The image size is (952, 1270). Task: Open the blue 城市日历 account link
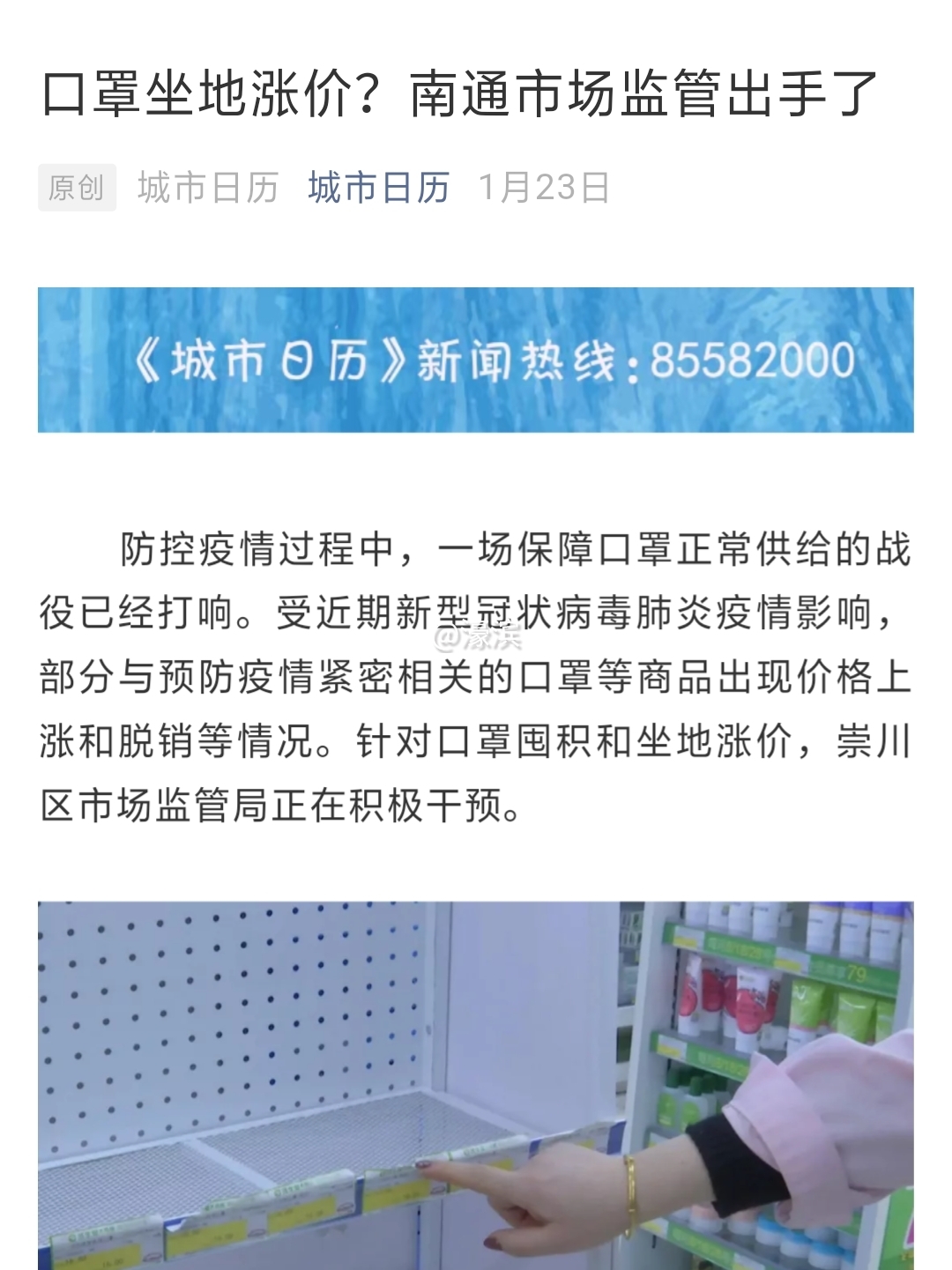click(x=379, y=188)
